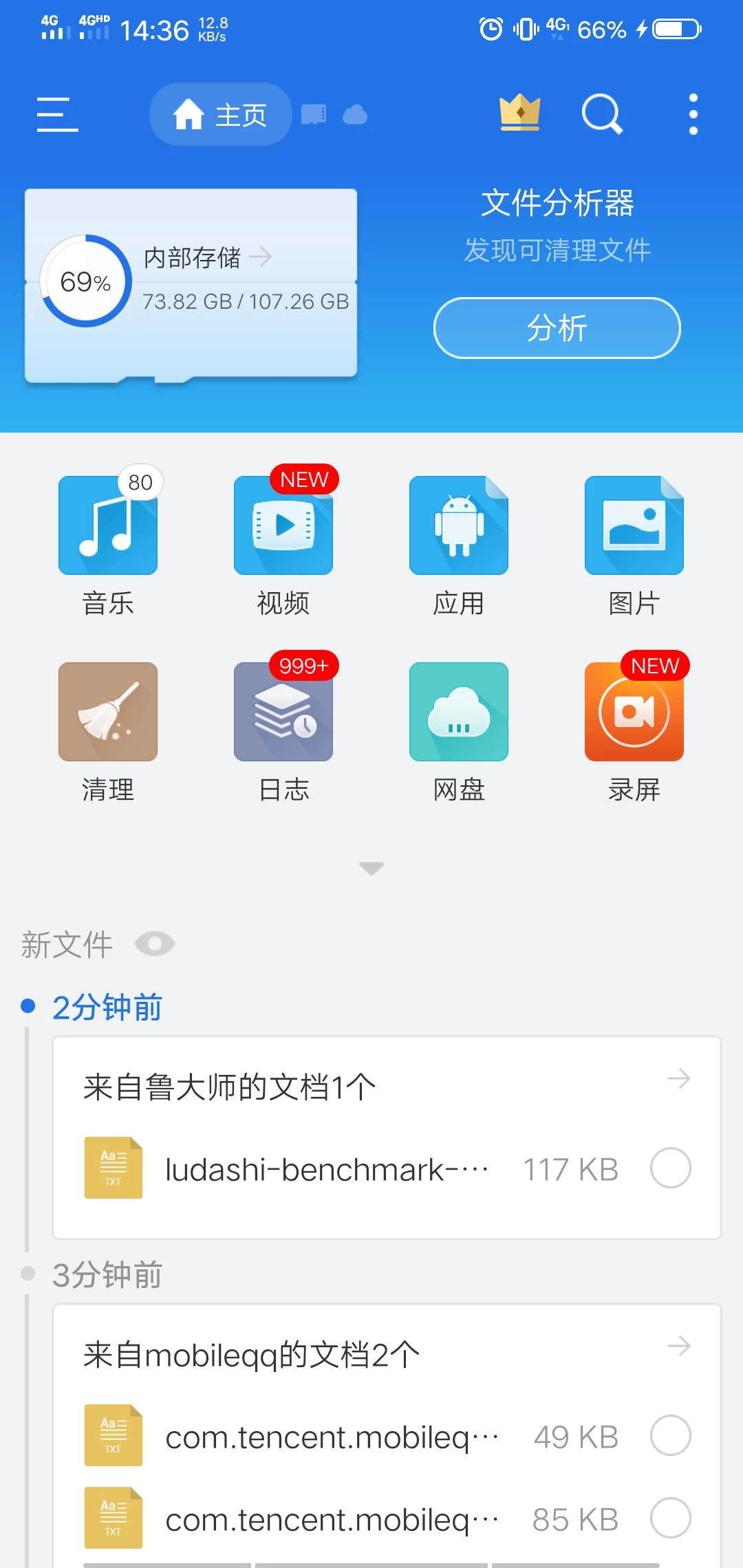Viewport: 743px width, 1568px height.
Task: Open search
Action: 602,114
